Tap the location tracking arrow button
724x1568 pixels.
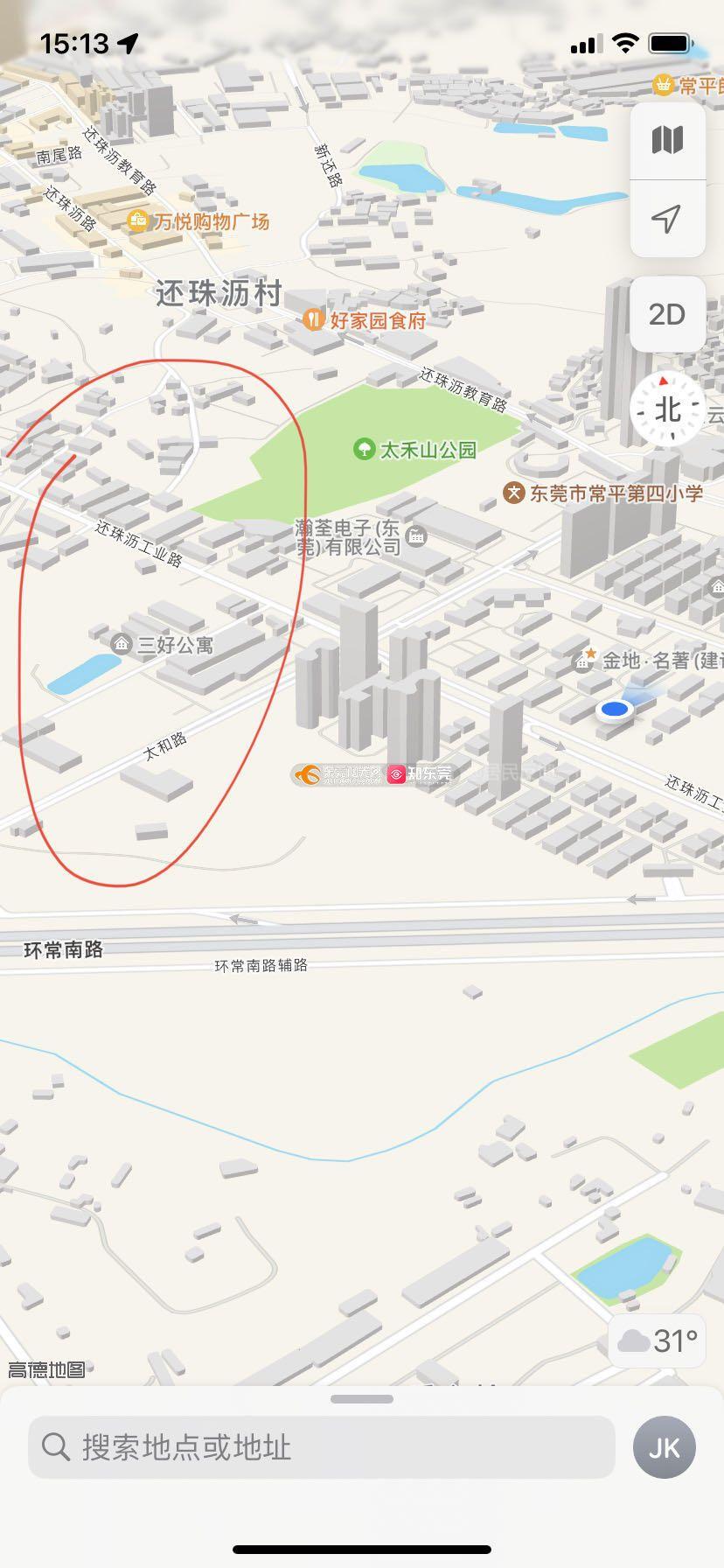(x=667, y=219)
